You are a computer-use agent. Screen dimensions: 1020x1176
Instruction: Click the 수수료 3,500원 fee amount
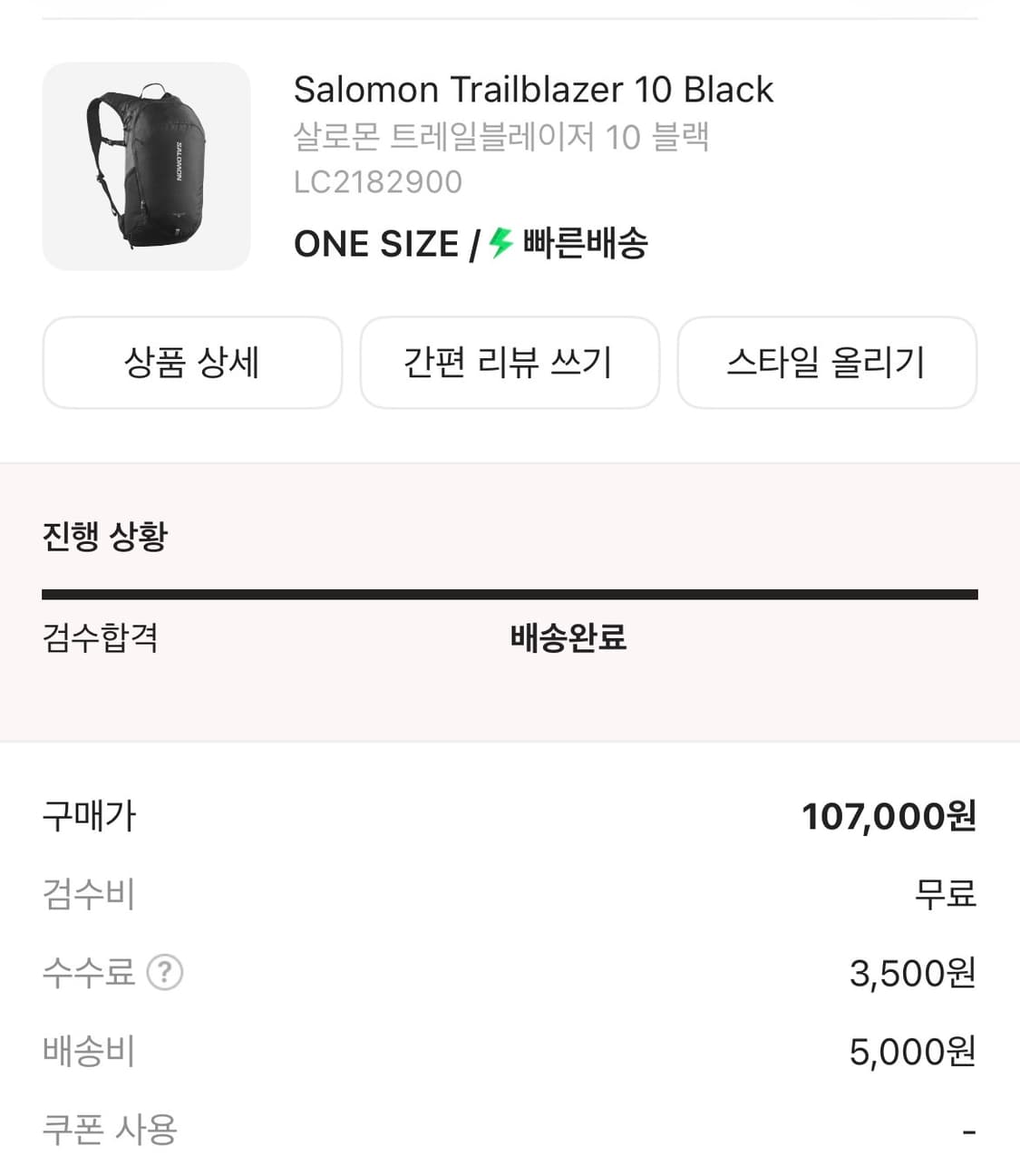click(x=911, y=973)
